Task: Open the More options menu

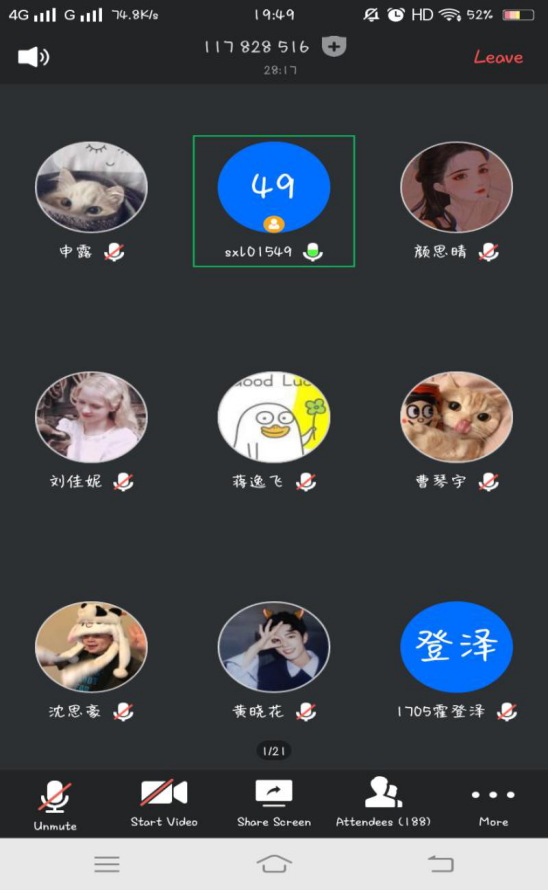Action: (493, 806)
